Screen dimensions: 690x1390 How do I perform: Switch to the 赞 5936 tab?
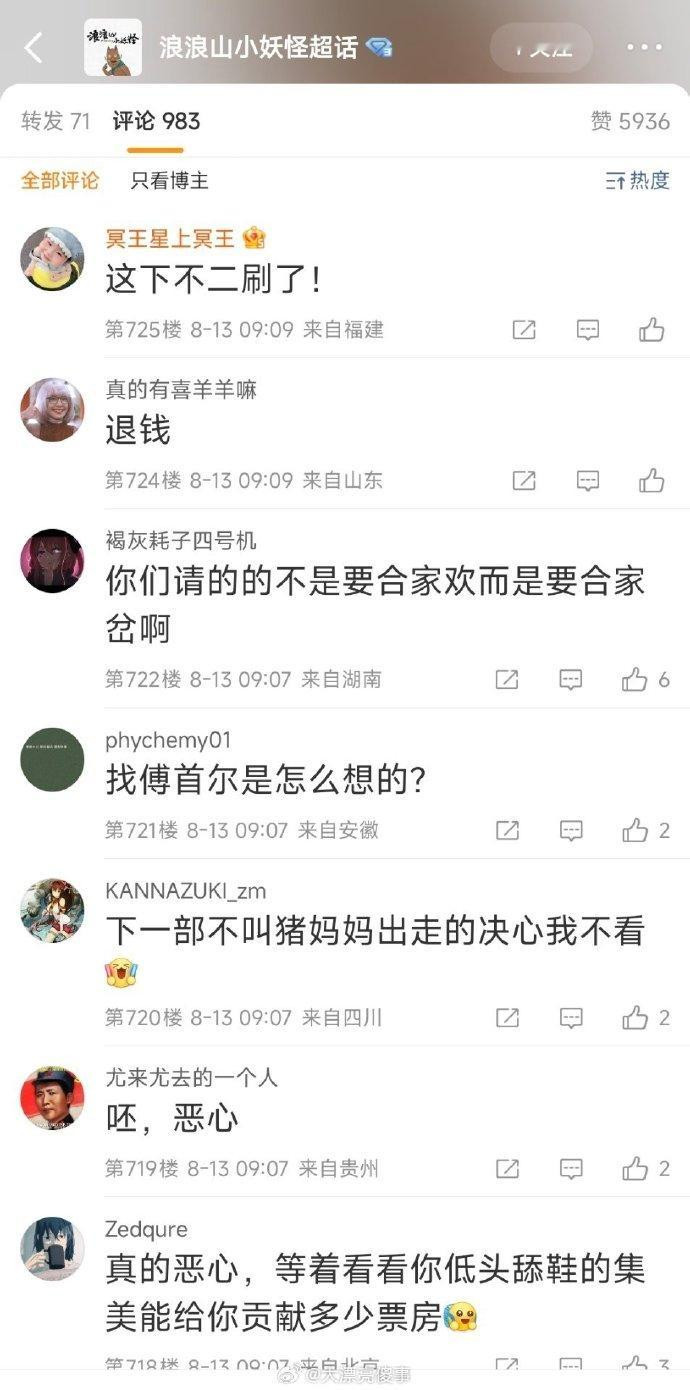tap(630, 121)
